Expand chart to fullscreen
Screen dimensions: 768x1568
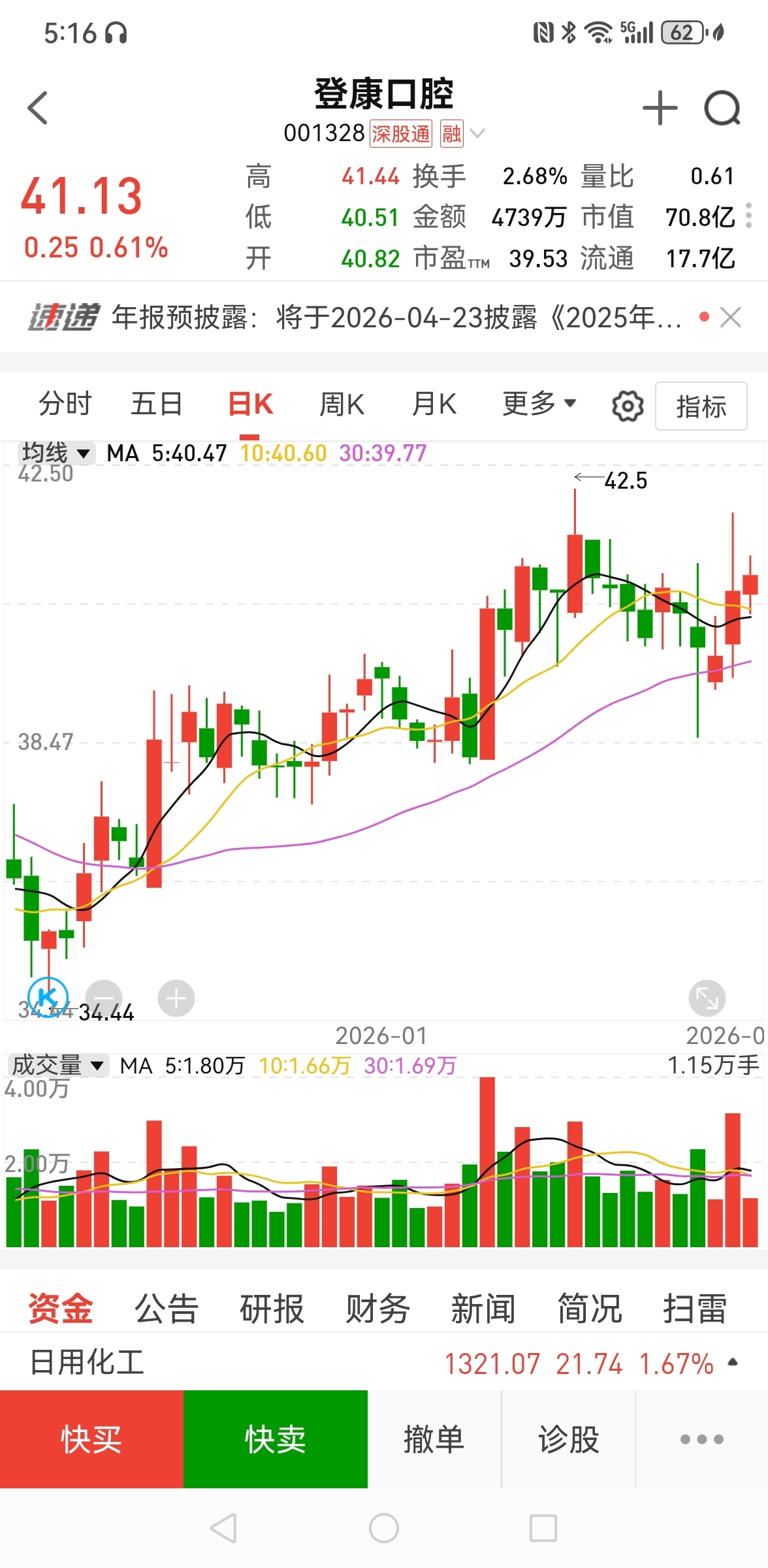pyautogui.click(x=707, y=998)
